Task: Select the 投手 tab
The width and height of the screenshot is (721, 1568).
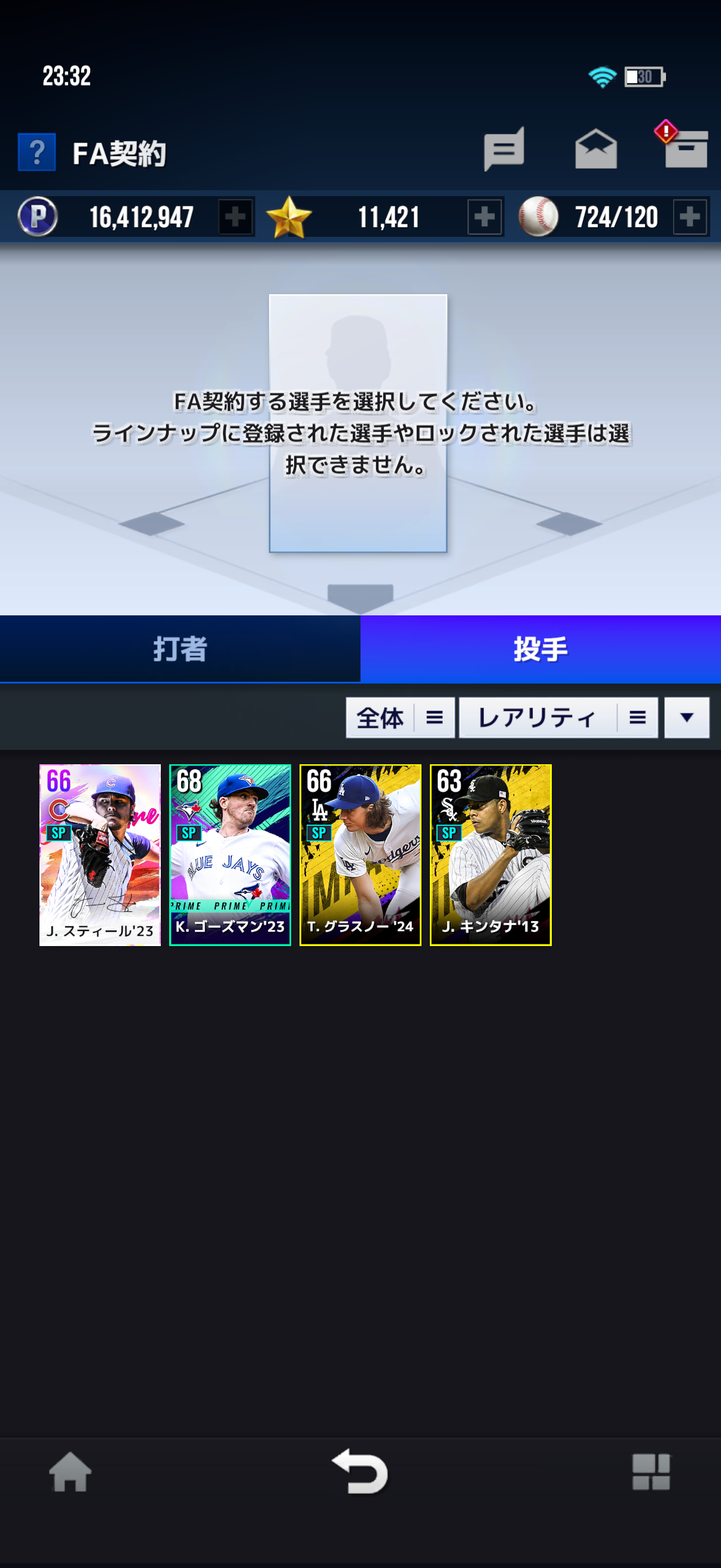Action: coord(540,649)
